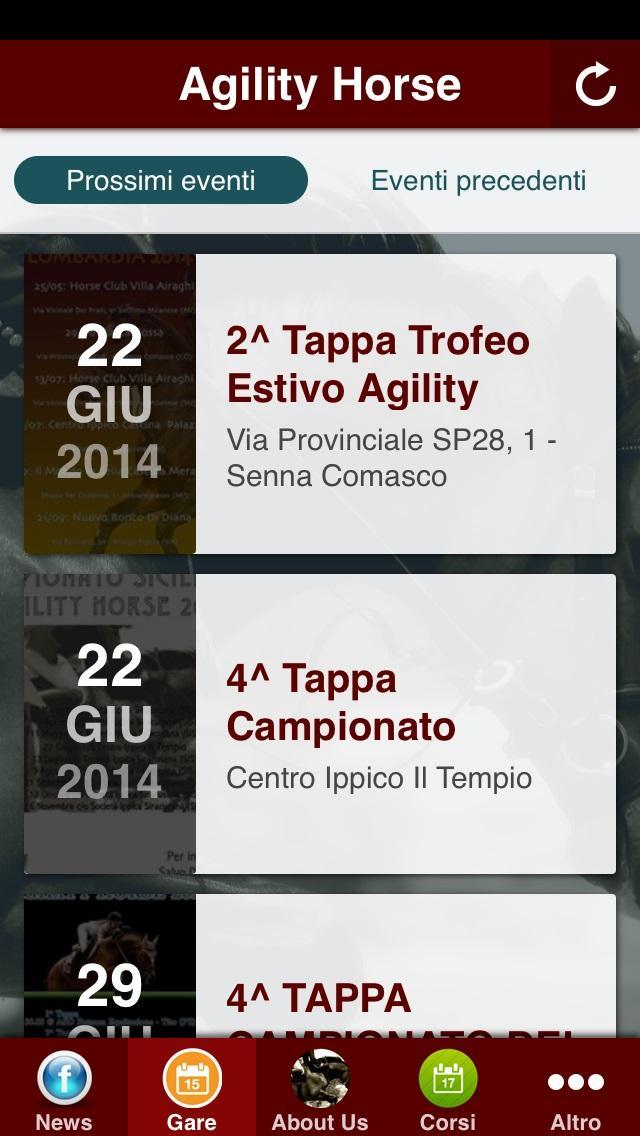640x1136 pixels.
Task: Open the Altro menu tab
Action: point(576,1090)
